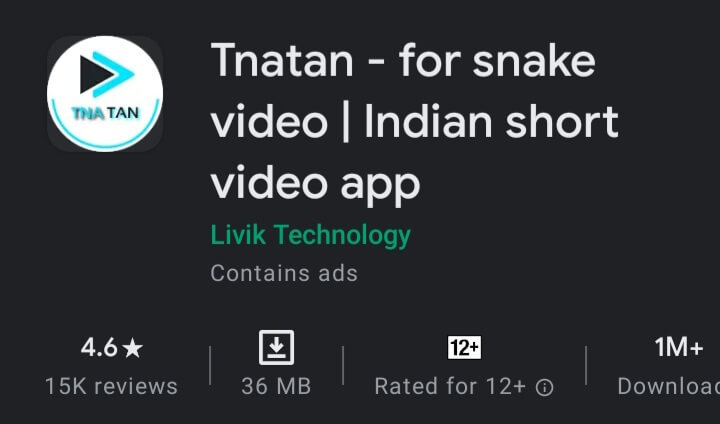Open the Livik Technology developer page
Image resolution: width=720 pixels, height=424 pixels.
310,235
